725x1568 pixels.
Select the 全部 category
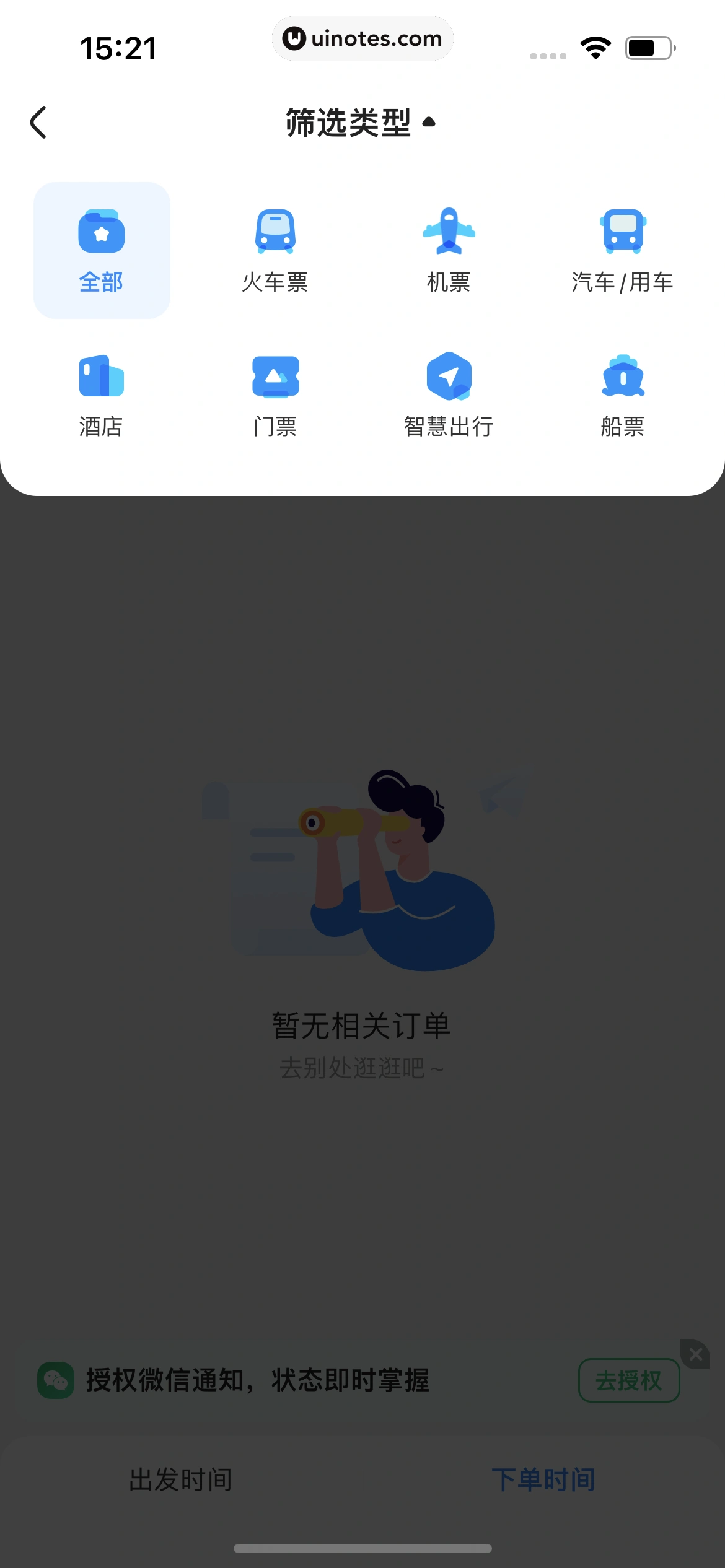102,251
